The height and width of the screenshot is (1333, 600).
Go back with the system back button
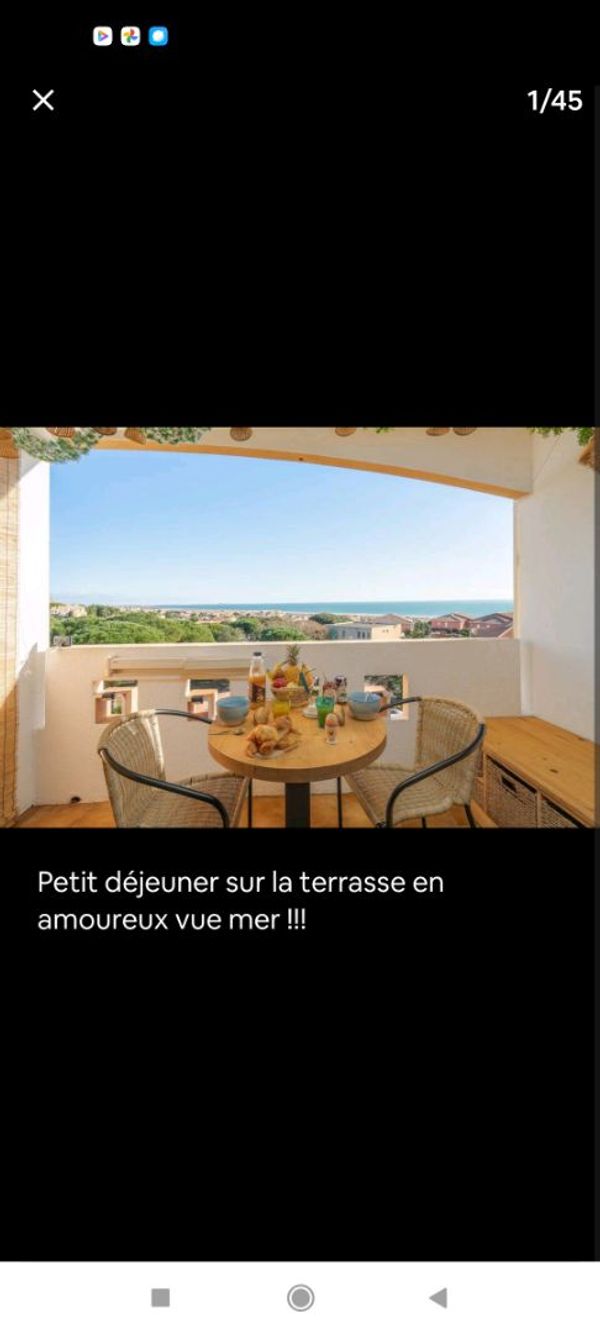click(x=438, y=1298)
